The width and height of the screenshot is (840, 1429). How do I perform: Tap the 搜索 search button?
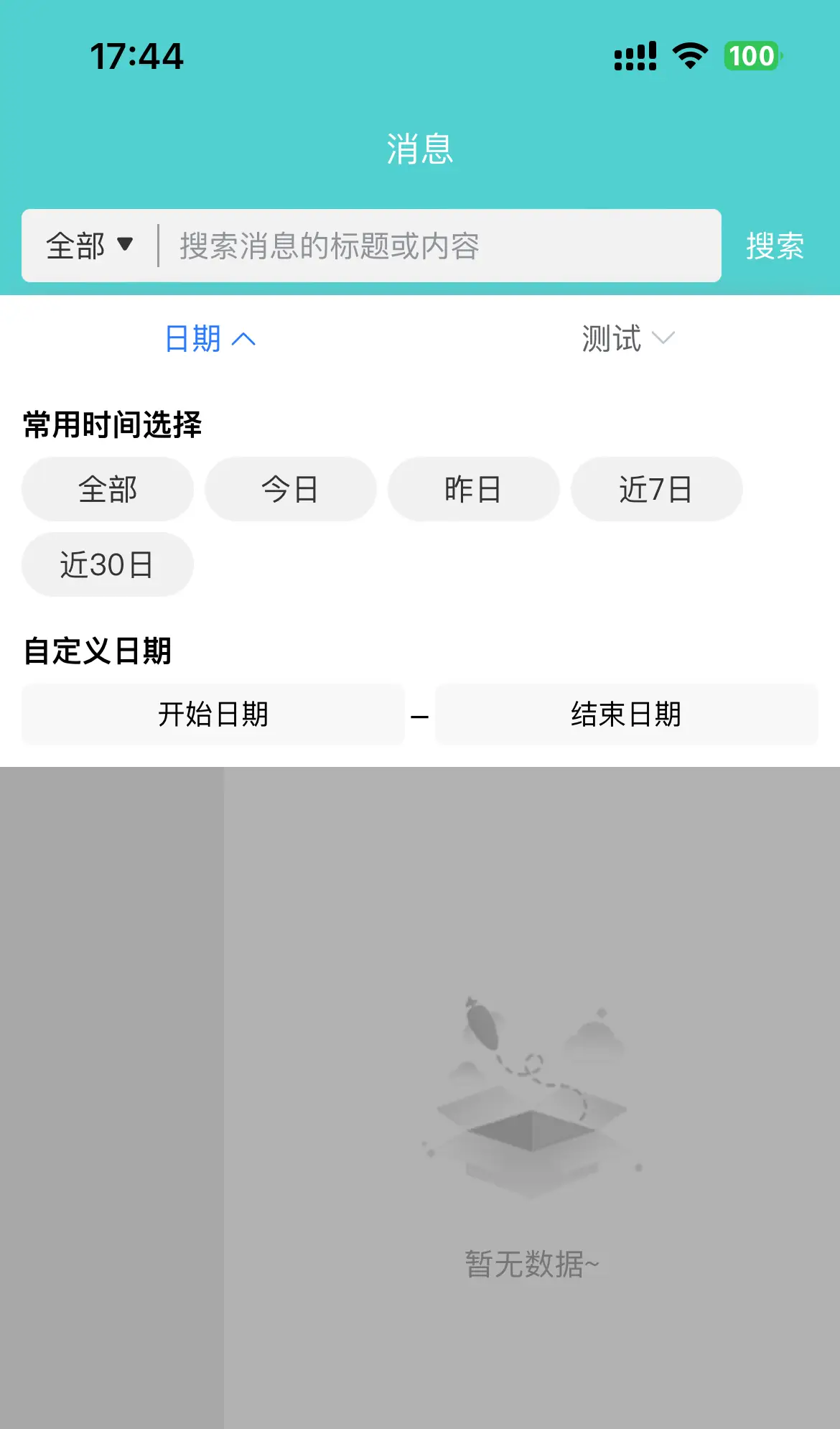point(775,246)
